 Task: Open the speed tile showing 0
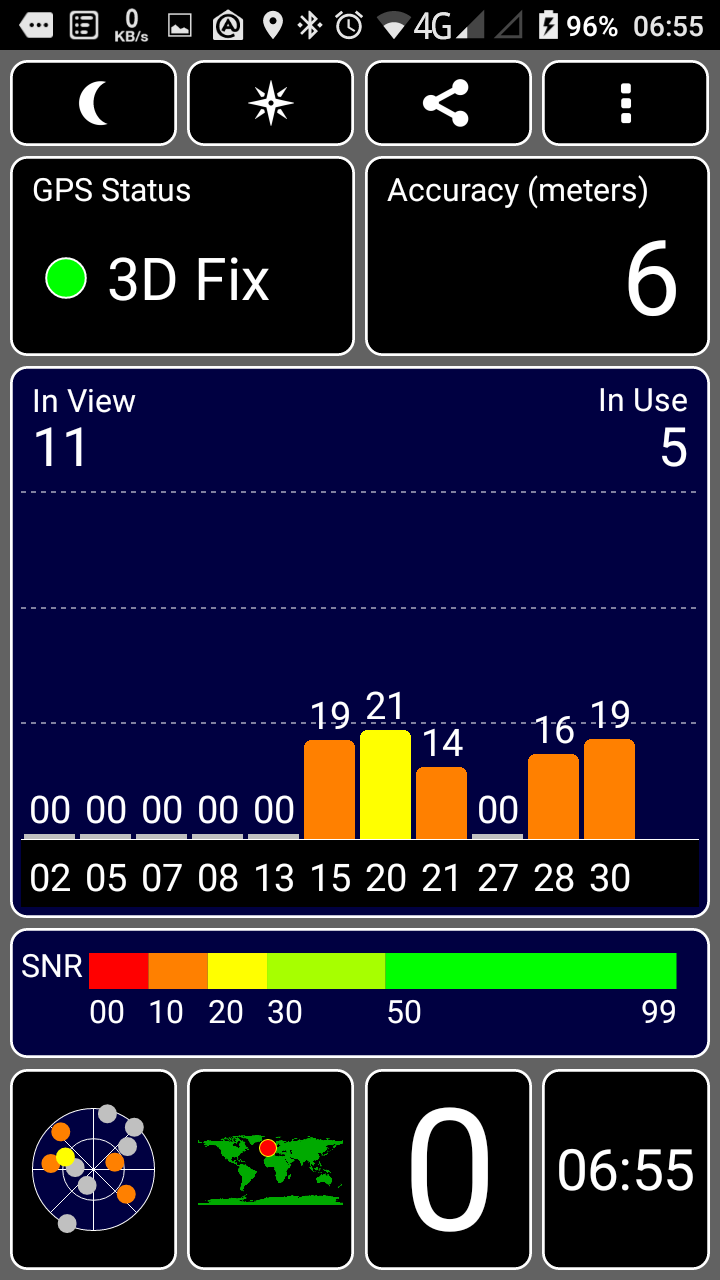click(x=448, y=1169)
